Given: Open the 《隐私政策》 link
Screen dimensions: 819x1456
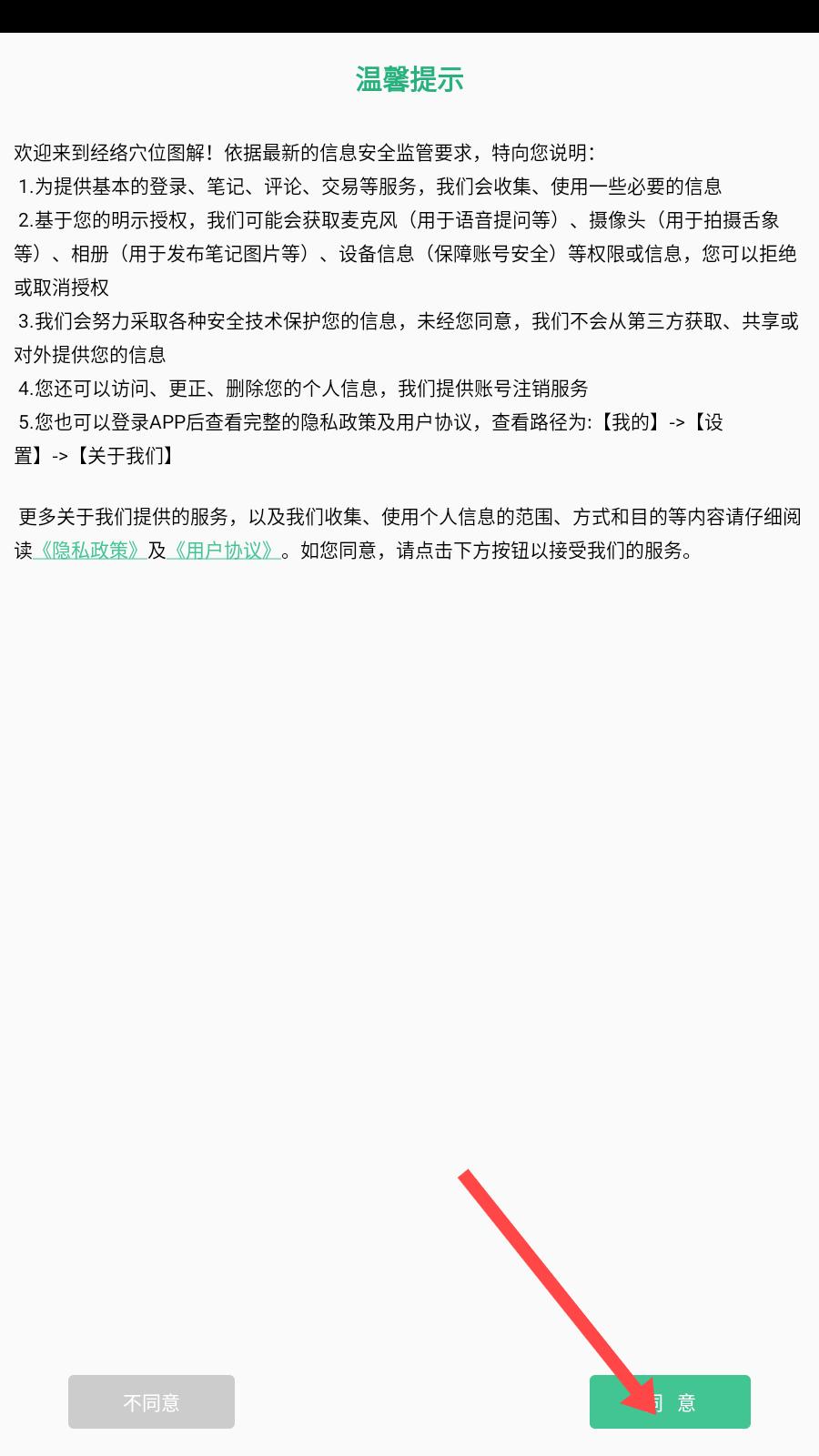Looking at the screenshot, I should tap(88, 551).
